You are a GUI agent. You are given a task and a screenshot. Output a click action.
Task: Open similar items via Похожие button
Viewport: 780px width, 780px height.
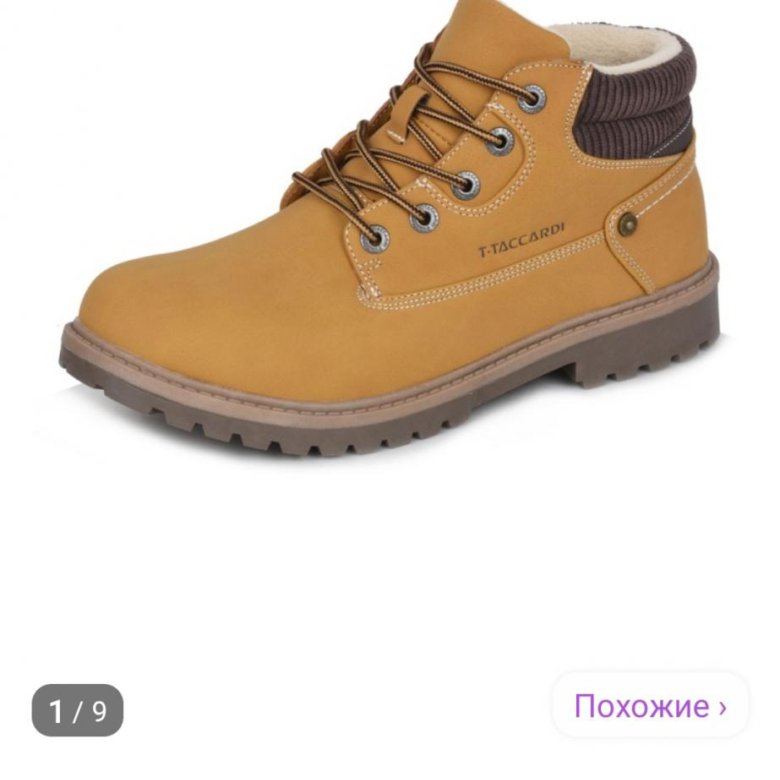pos(650,707)
